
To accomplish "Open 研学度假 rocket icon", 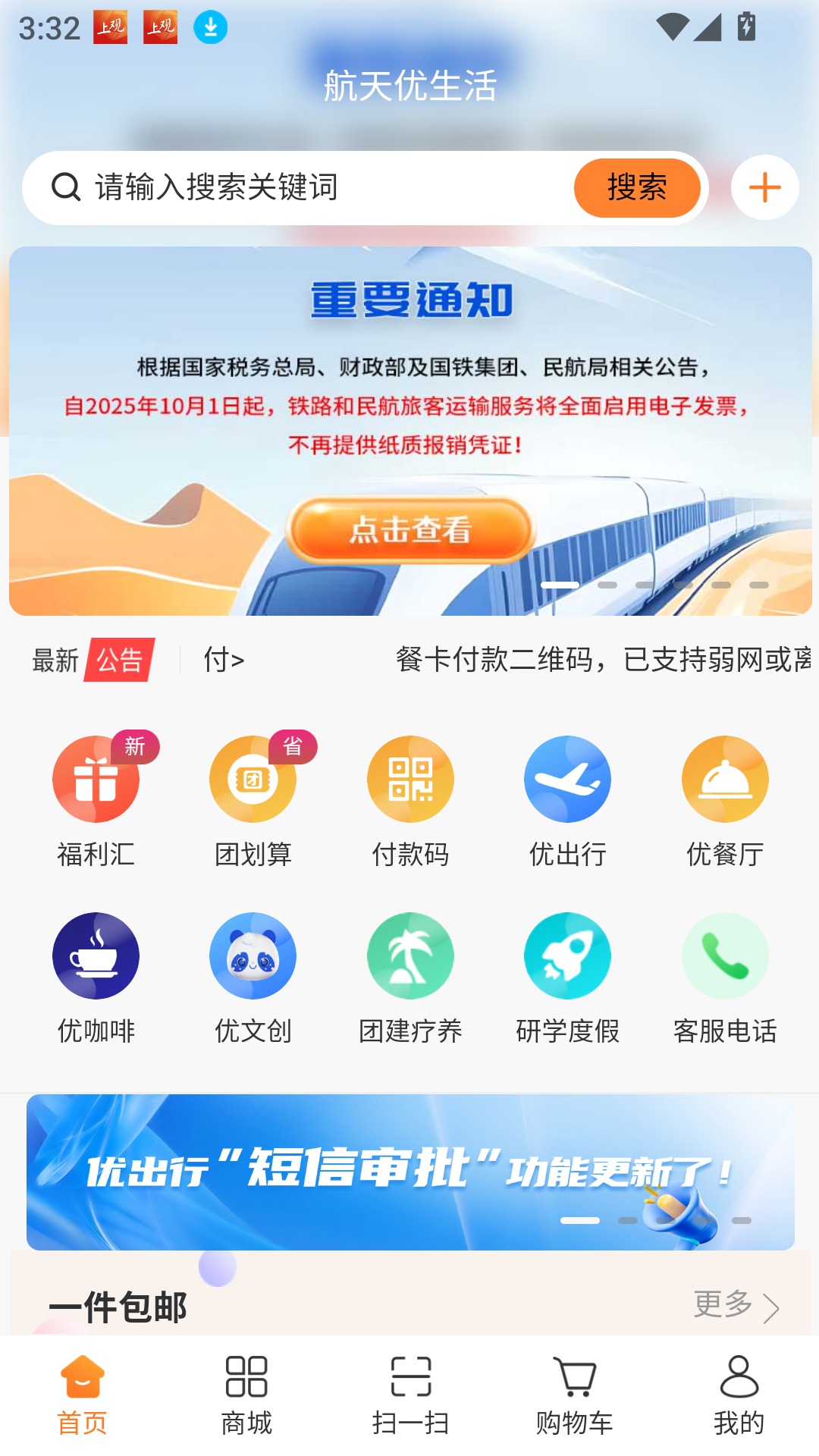I will 567,955.
